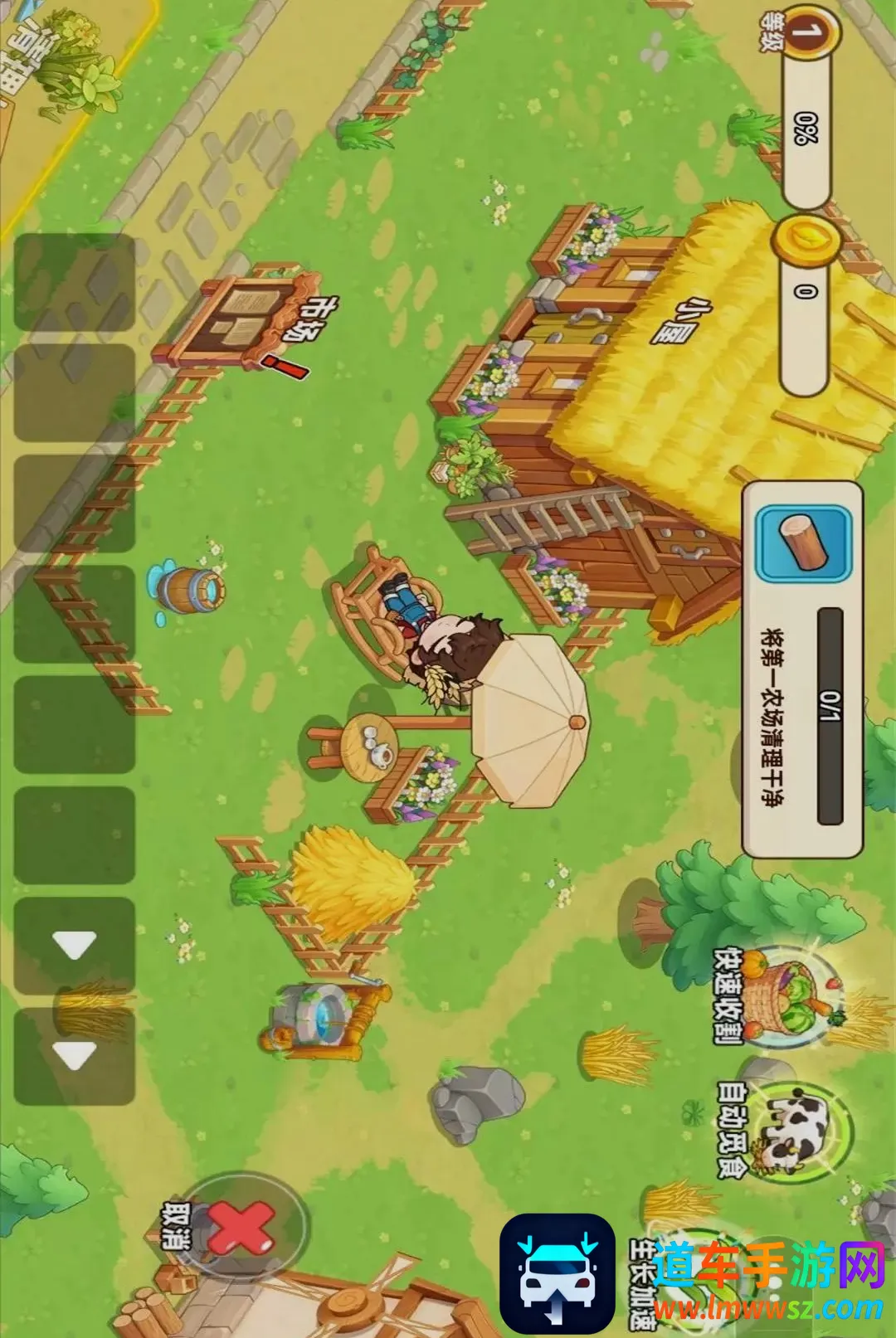Tap the red X 取消 cancel button

240,1228
